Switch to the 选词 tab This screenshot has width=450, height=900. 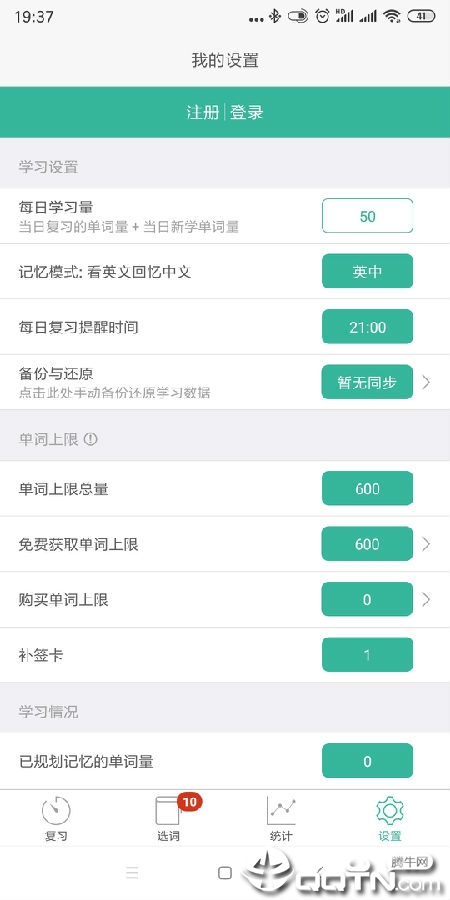169,818
